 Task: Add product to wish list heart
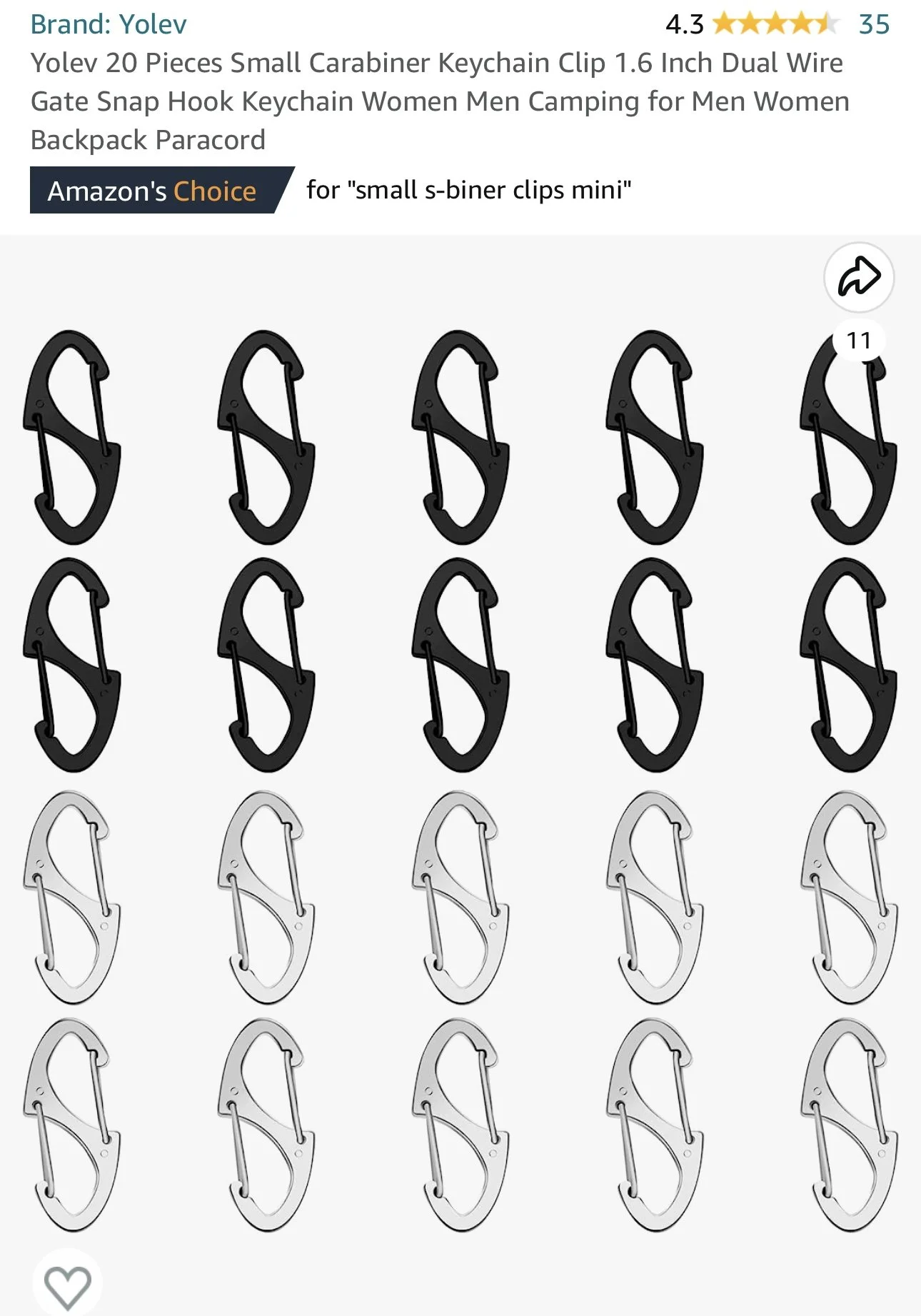[68, 1285]
